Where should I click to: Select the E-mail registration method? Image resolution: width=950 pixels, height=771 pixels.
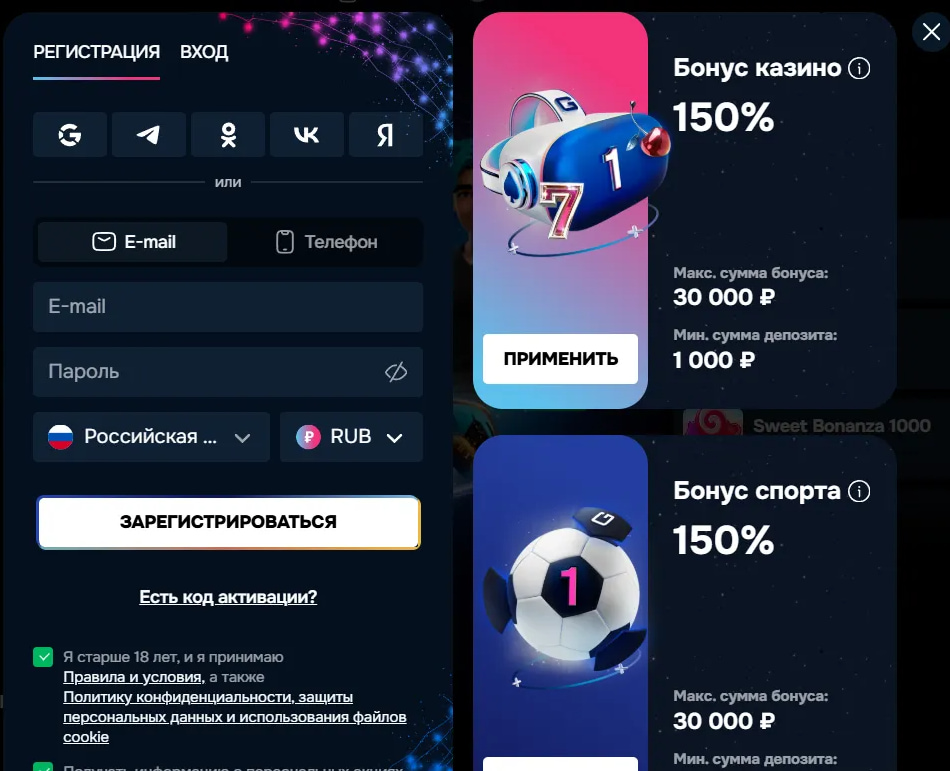tap(133, 242)
